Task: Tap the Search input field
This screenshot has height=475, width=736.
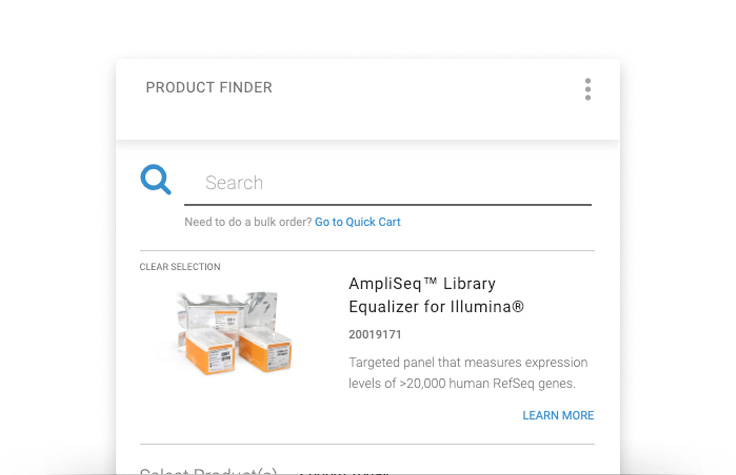Action: [388, 183]
